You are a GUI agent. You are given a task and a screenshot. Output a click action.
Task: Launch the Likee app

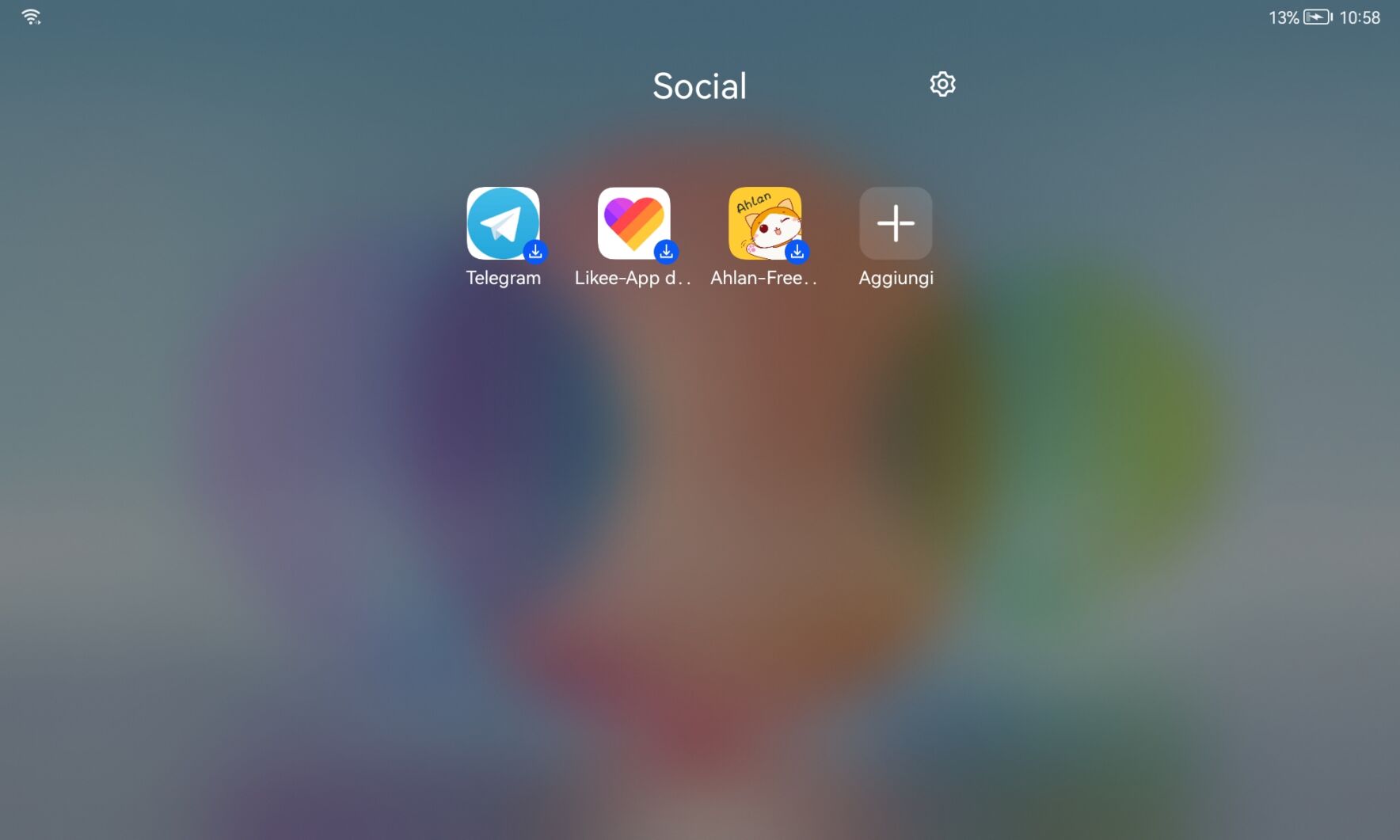pyautogui.click(x=633, y=223)
